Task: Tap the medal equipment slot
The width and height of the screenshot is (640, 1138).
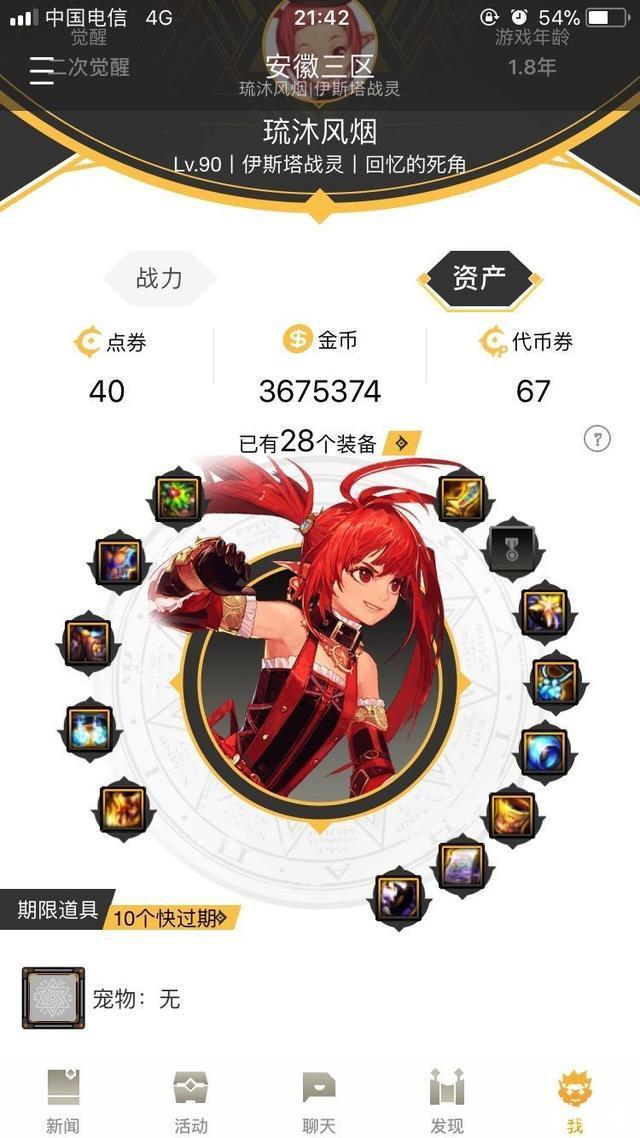Action: [x=513, y=548]
